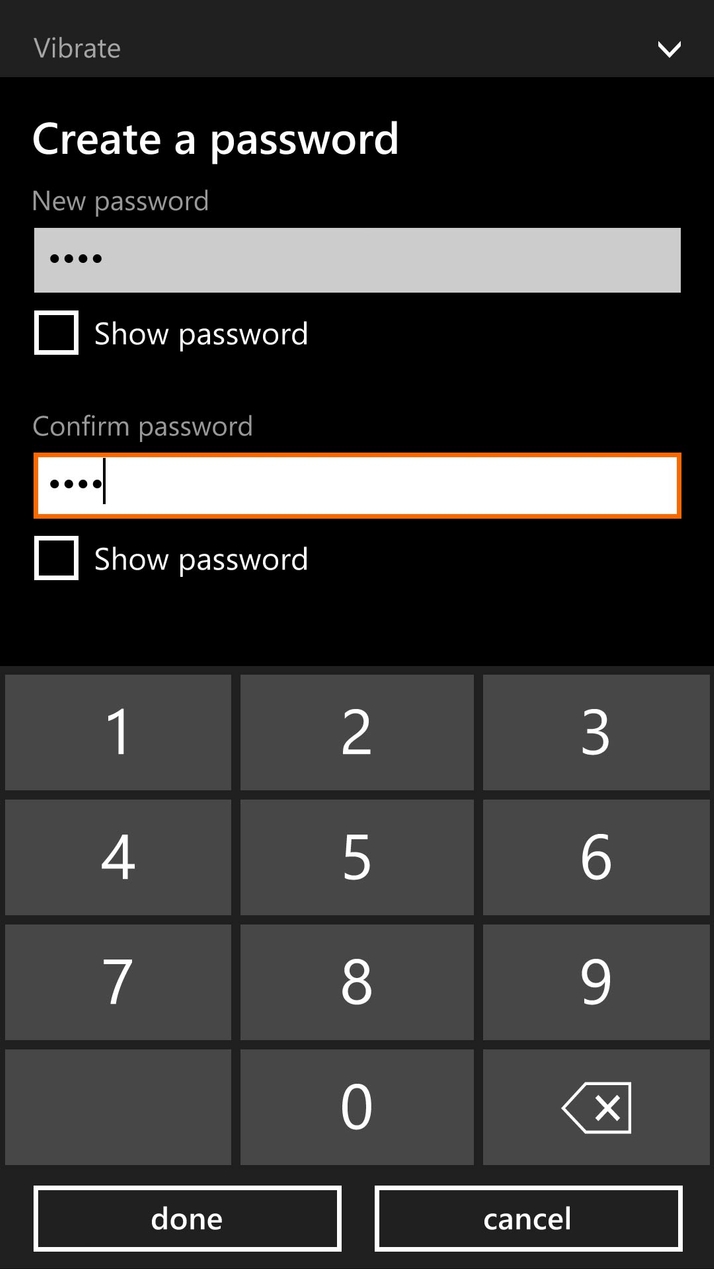Enter digit 3 on keypad
This screenshot has width=714, height=1269.
[x=596, y=732]
